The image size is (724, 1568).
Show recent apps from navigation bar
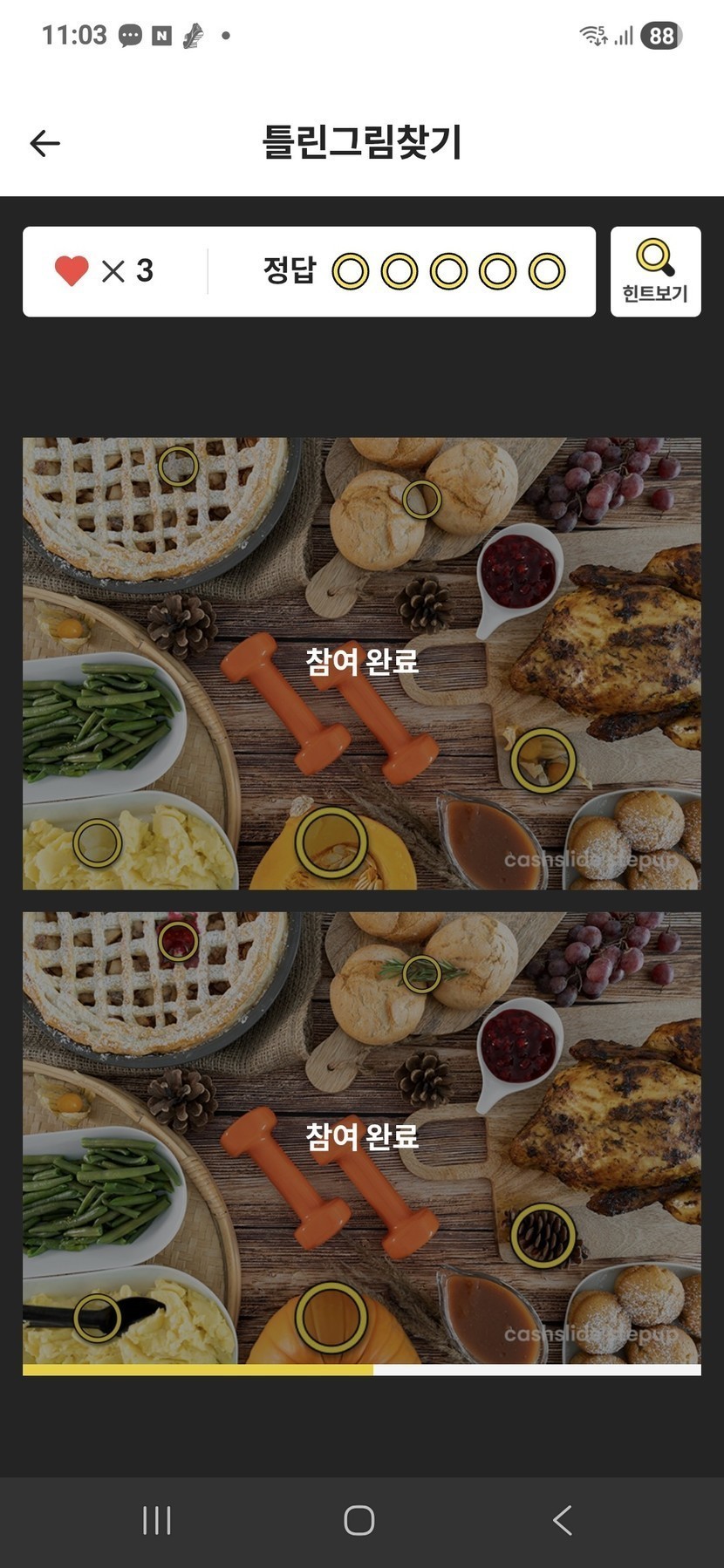coord(157,1520)
